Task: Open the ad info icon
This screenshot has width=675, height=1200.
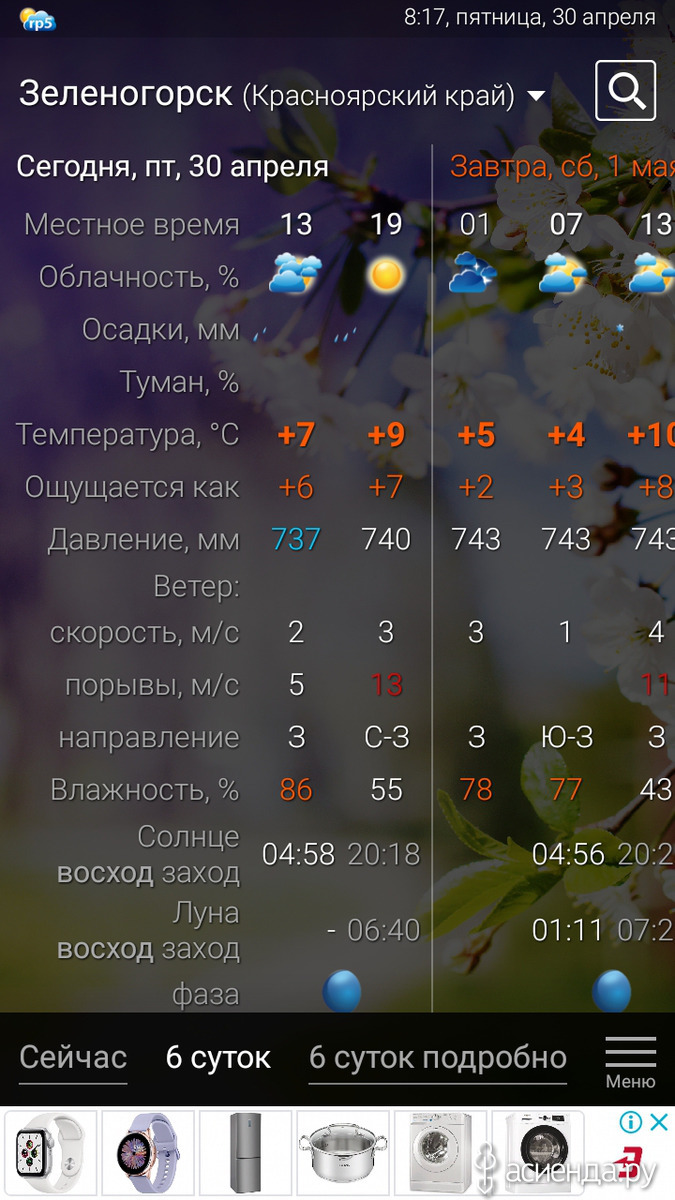Action: [630, 1122]
